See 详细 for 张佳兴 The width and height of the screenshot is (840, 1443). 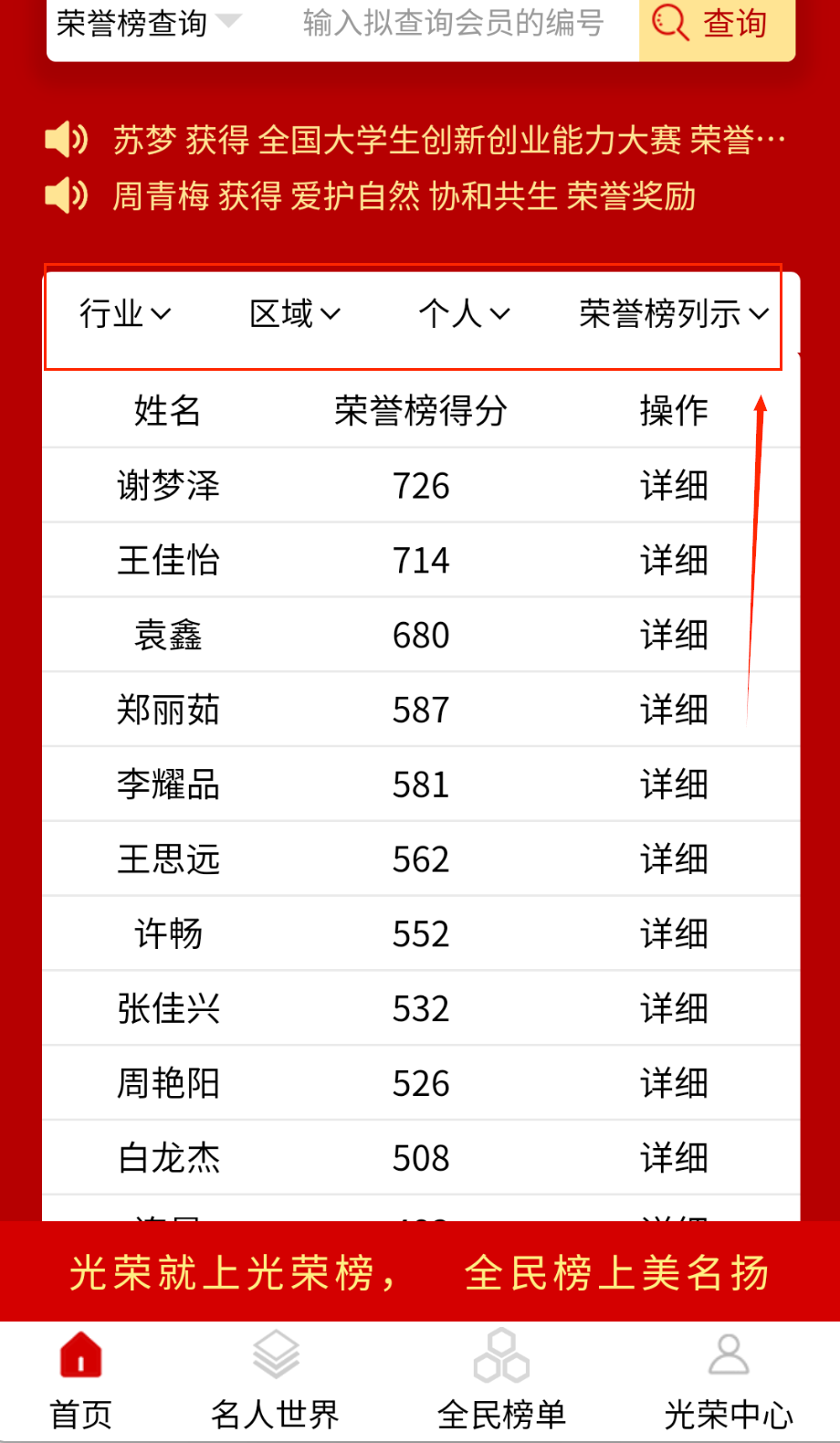(674, 1010)
